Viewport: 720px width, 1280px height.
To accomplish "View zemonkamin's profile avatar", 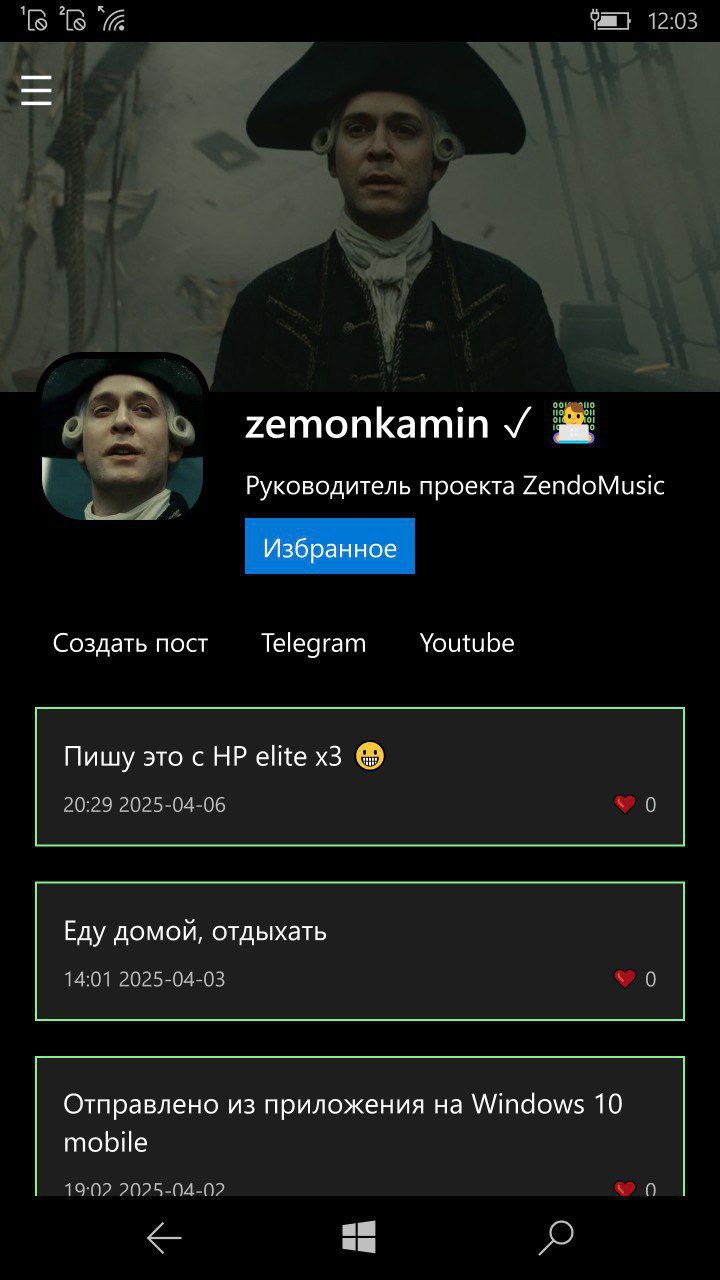I will click(x=122, y=440).
